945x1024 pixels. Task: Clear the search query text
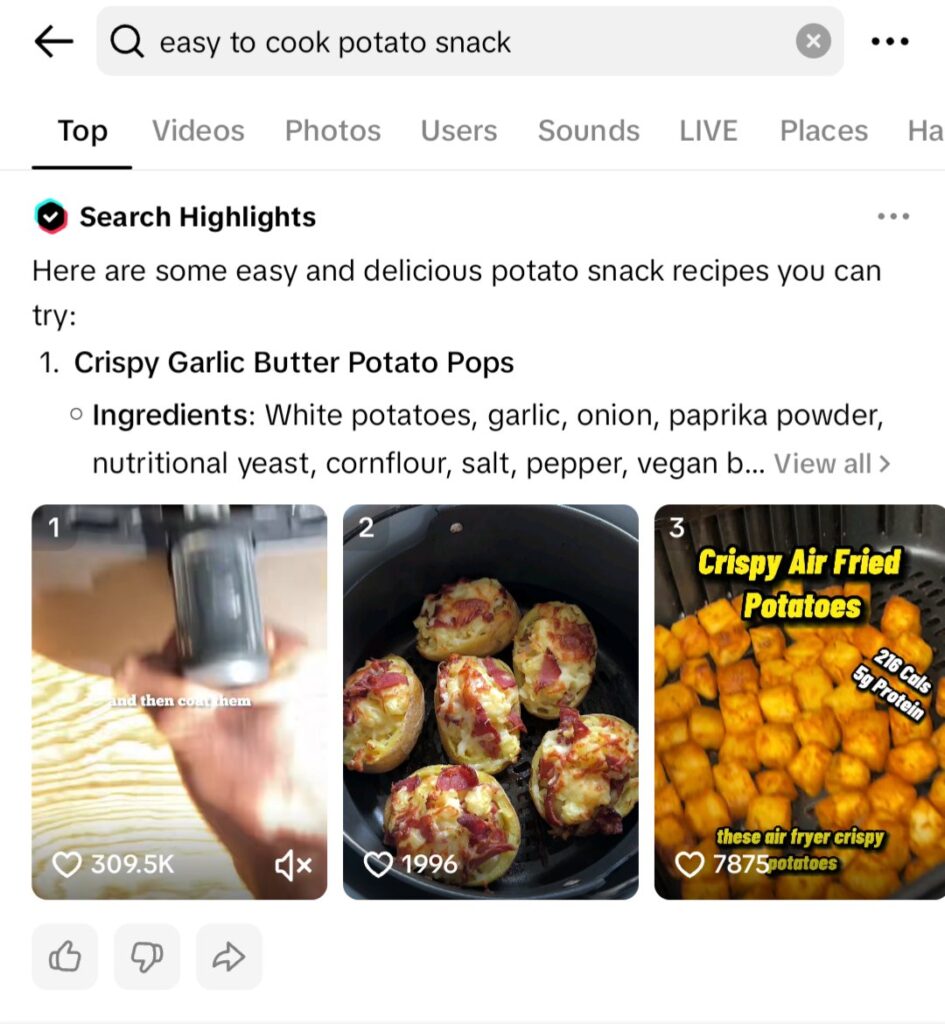pyautogui.click(x=813, y=42)
